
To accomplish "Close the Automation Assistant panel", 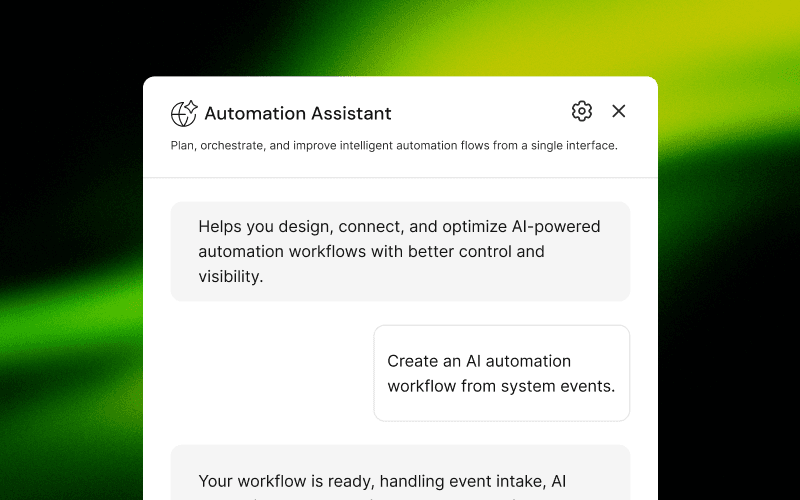I will 619,111.
